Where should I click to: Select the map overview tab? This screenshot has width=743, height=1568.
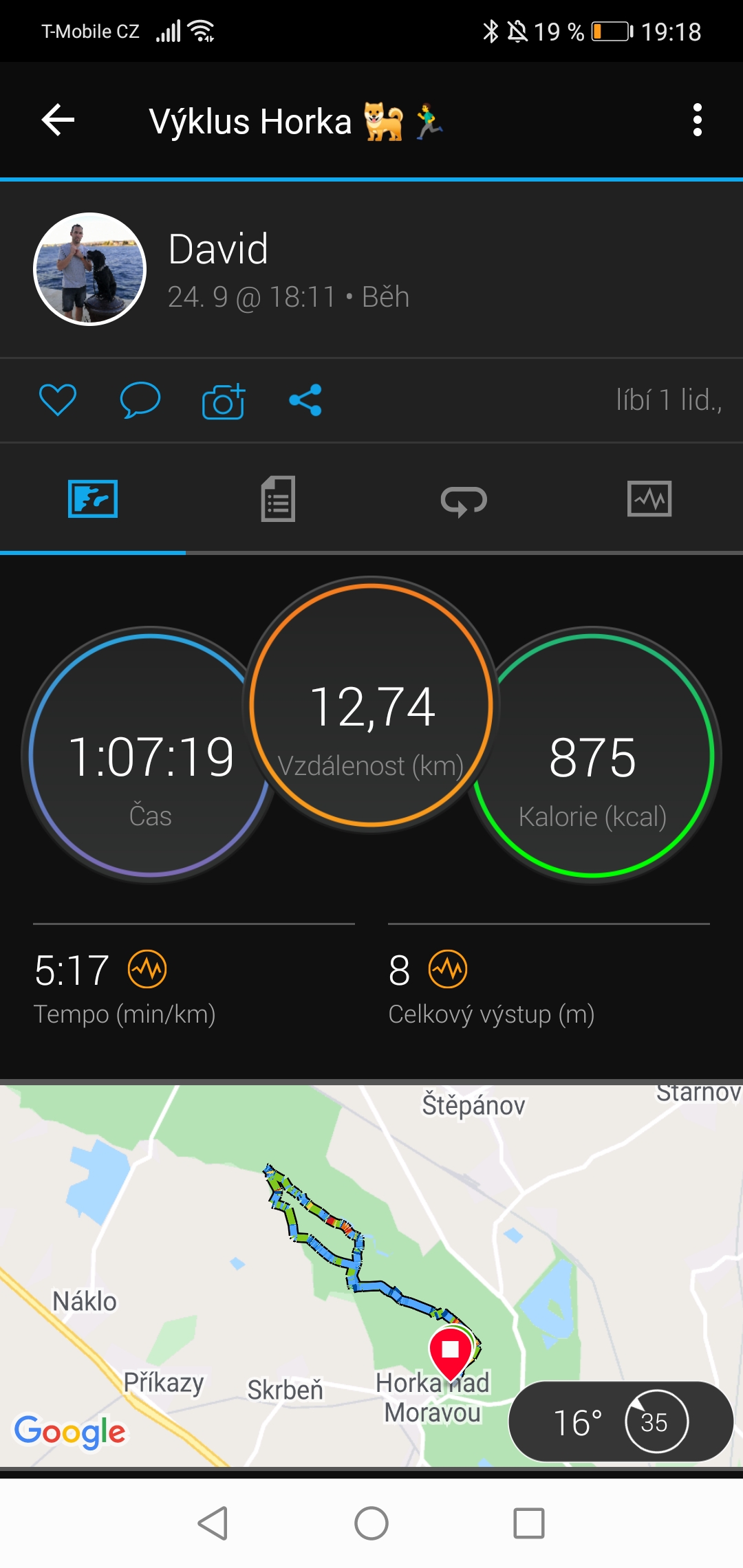coord(93,499)
